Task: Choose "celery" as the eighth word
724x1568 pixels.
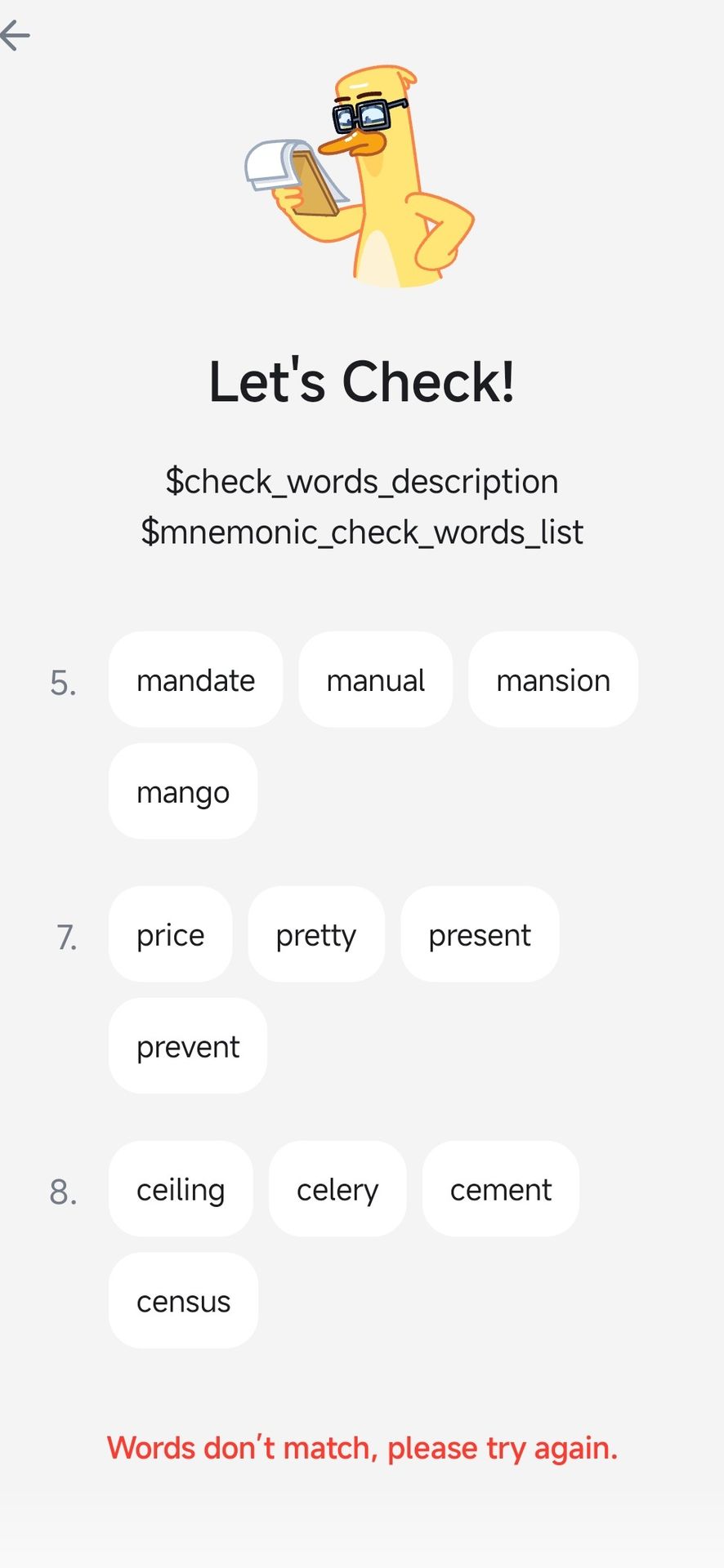Action: 337,1189
